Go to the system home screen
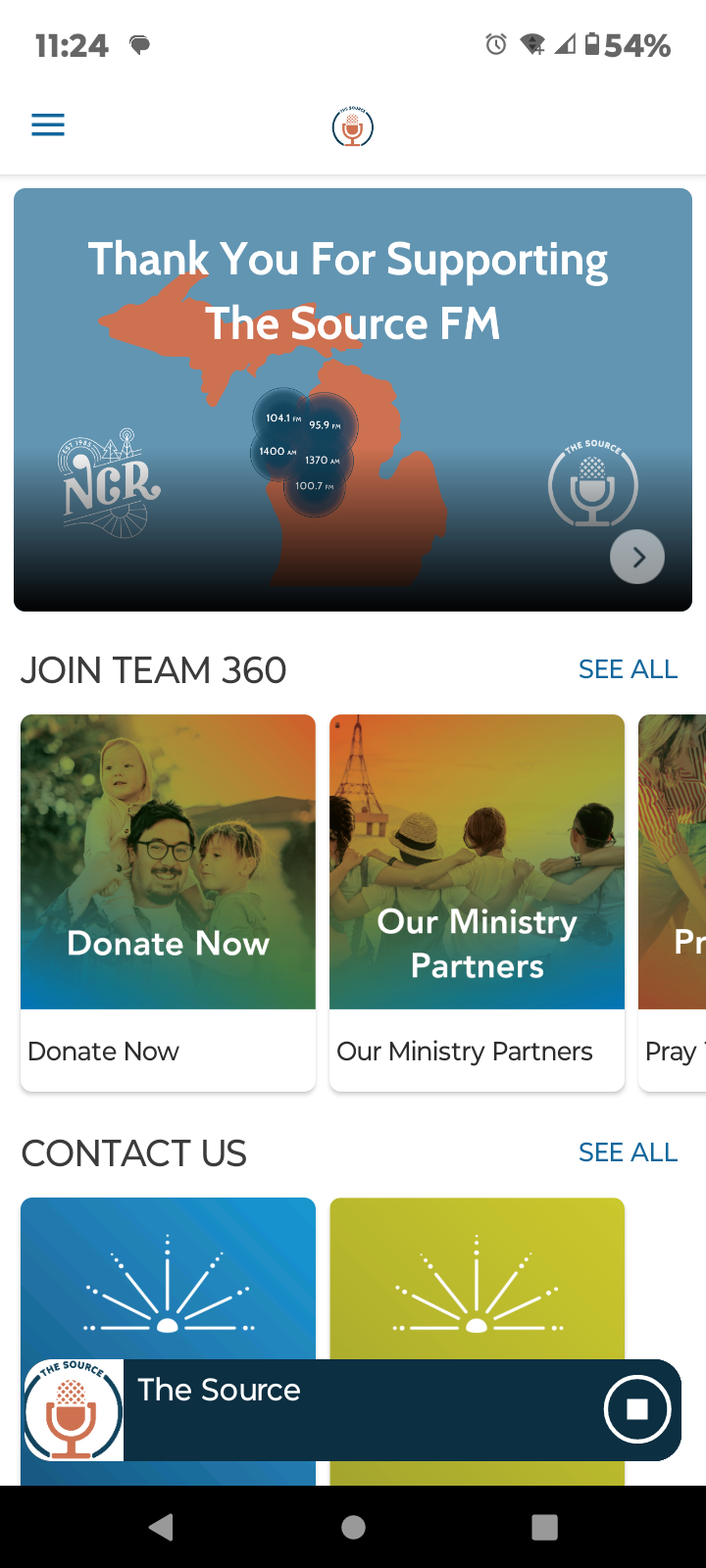The width and height of the screenshot is (706, 1568). tap(353, 1527)
